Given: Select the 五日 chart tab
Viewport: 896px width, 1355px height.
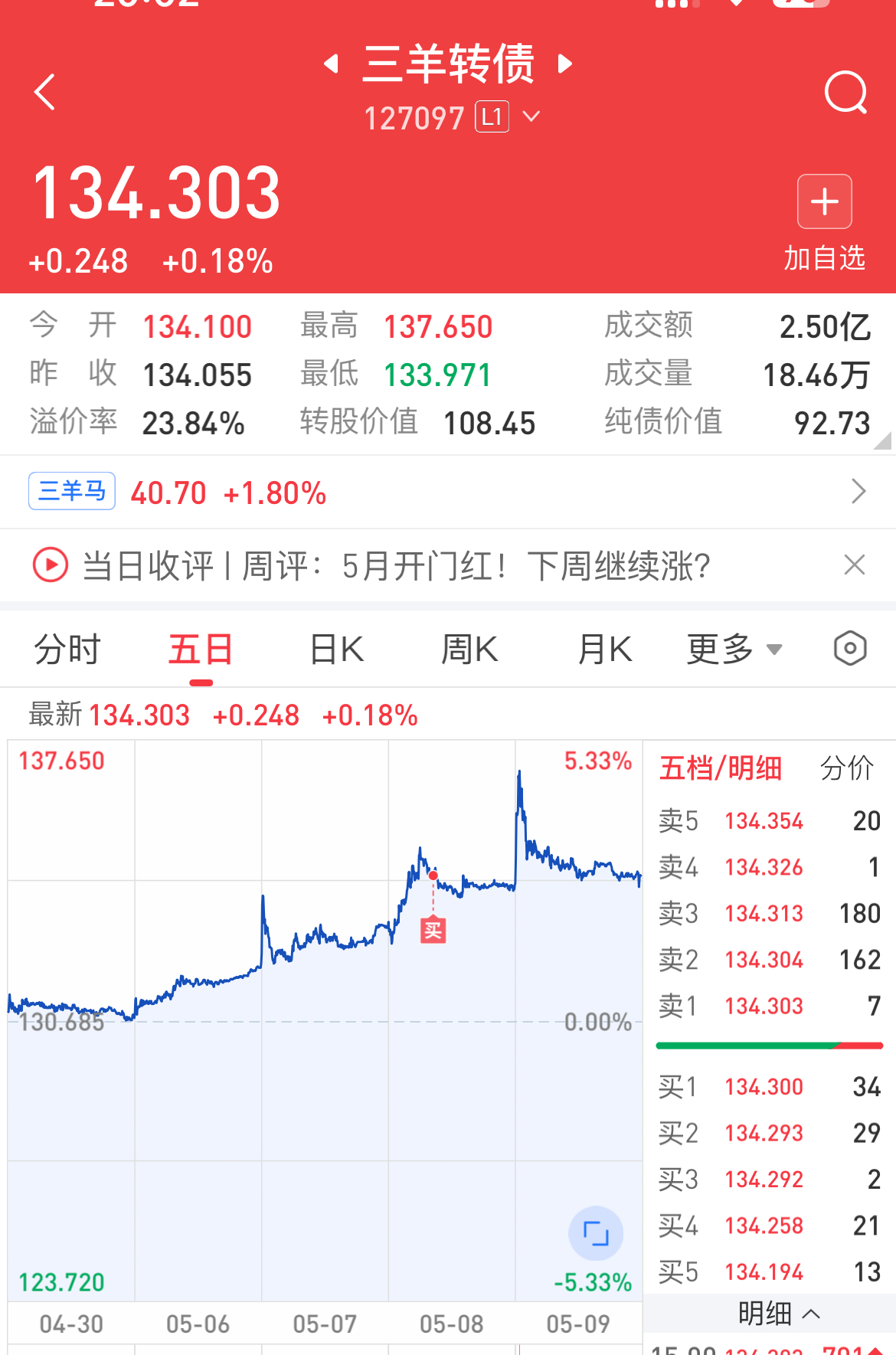Looking at the screenshot, I should 201,650.
